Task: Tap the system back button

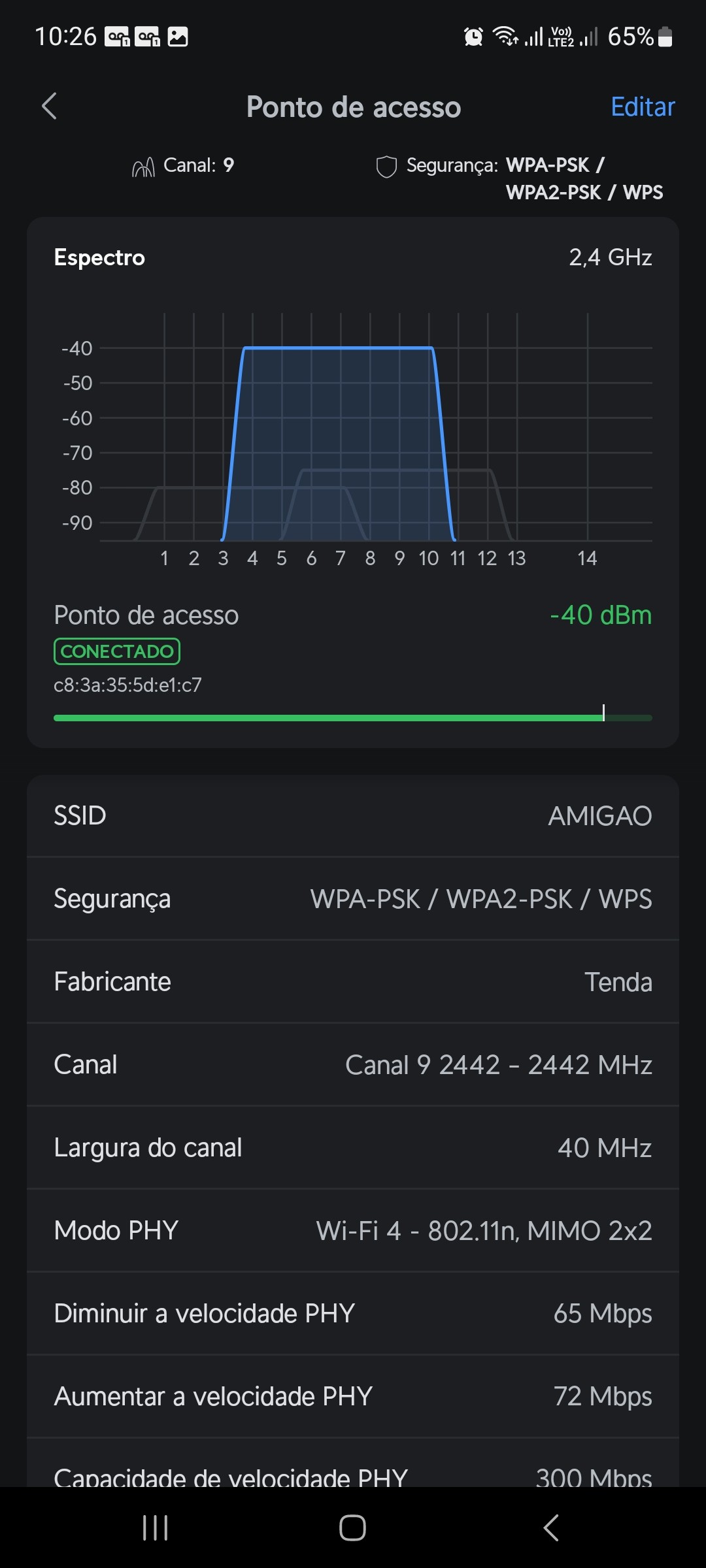Action: click(551, 1528)
